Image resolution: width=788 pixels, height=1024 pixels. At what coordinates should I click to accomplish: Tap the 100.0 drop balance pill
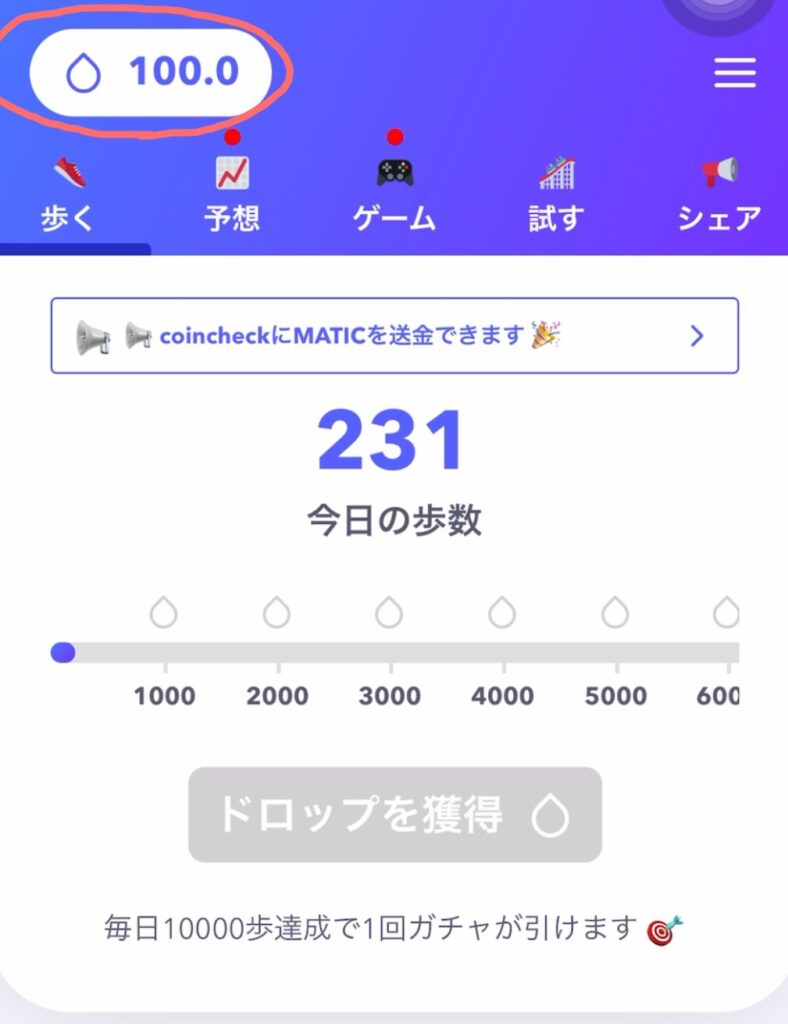pos(152,72)
